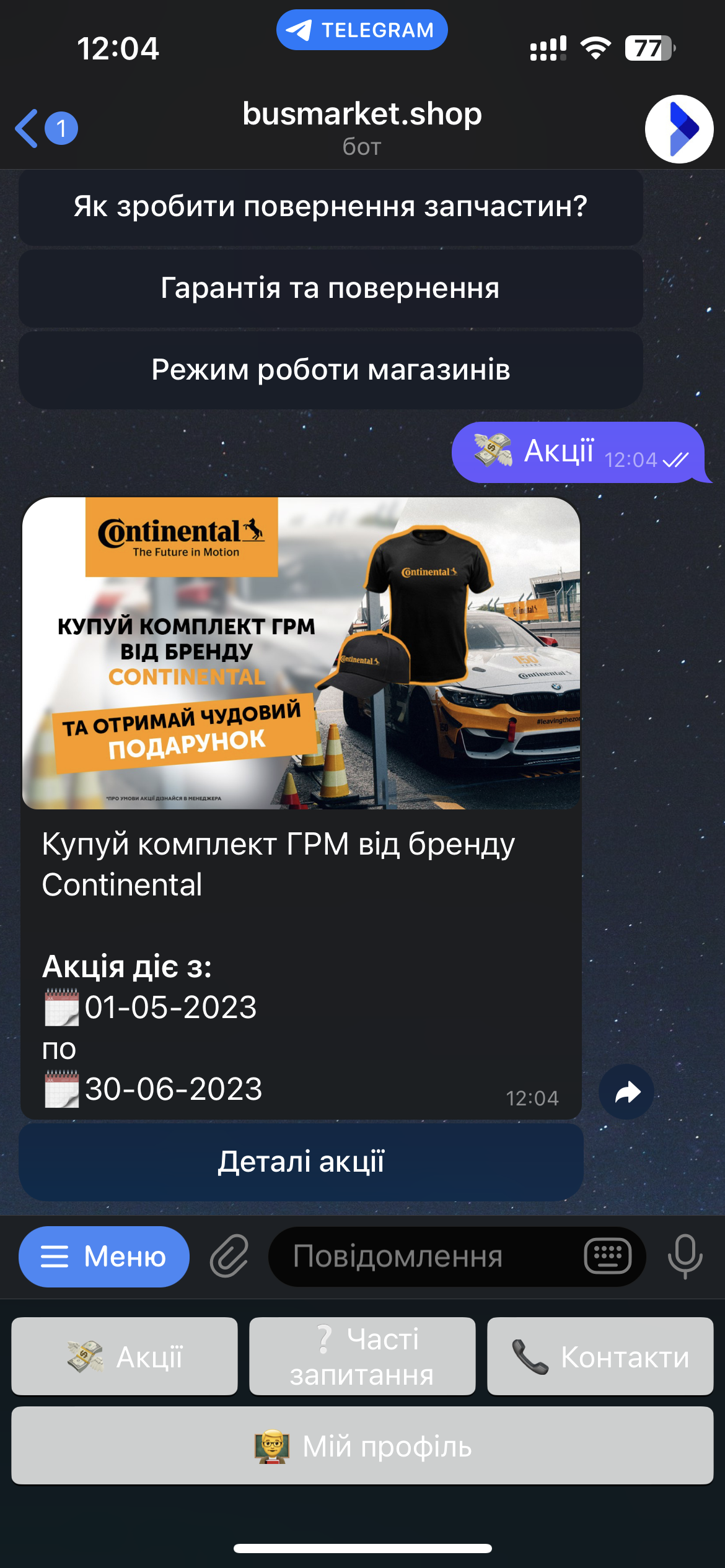Image resolution: width=725 pixels, height=1568 pixels.
Task: Select 'Гарантія та повернення' option
Action: tap(330, 289)
